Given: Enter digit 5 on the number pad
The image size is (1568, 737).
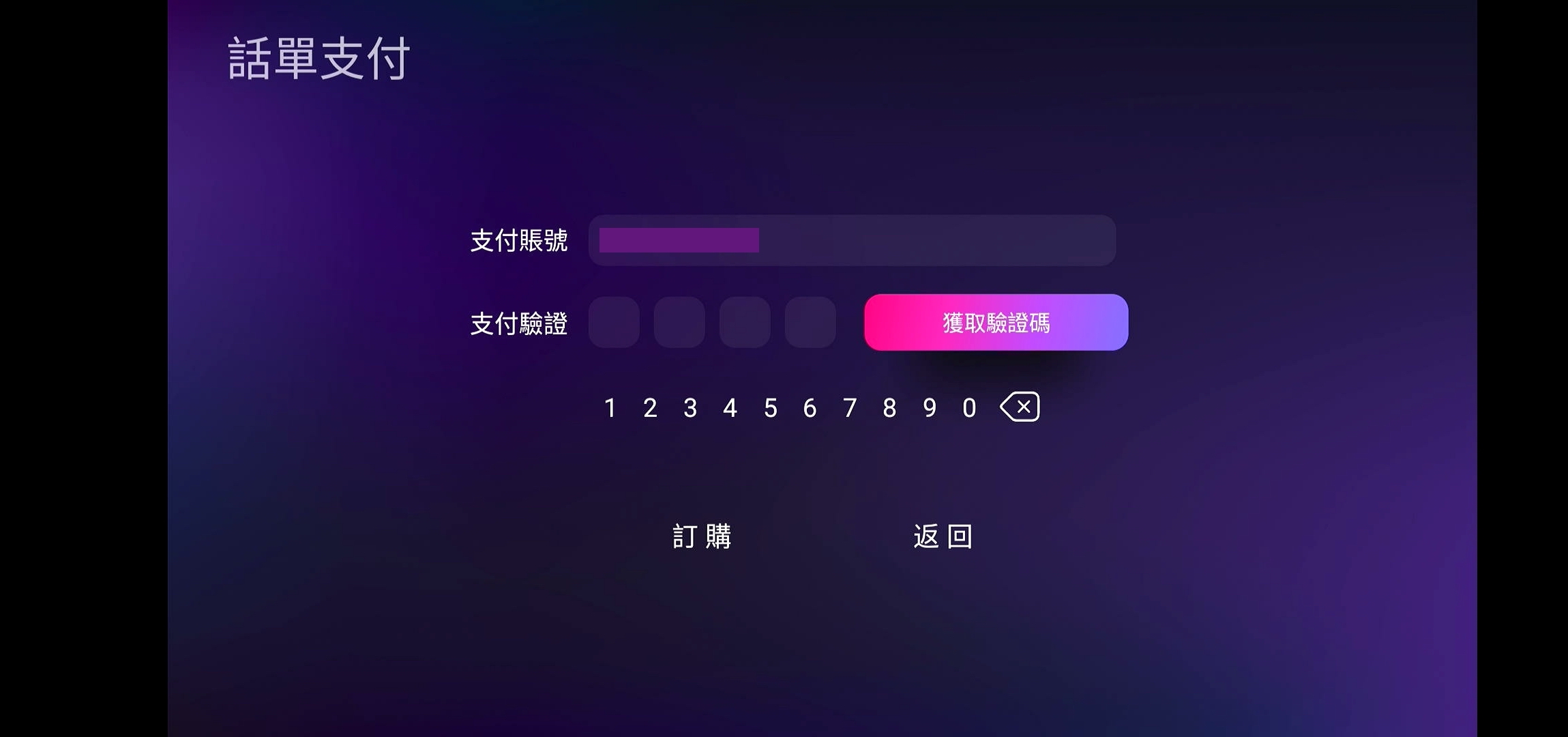Looking at the screenshot, I should click(770, 408).
